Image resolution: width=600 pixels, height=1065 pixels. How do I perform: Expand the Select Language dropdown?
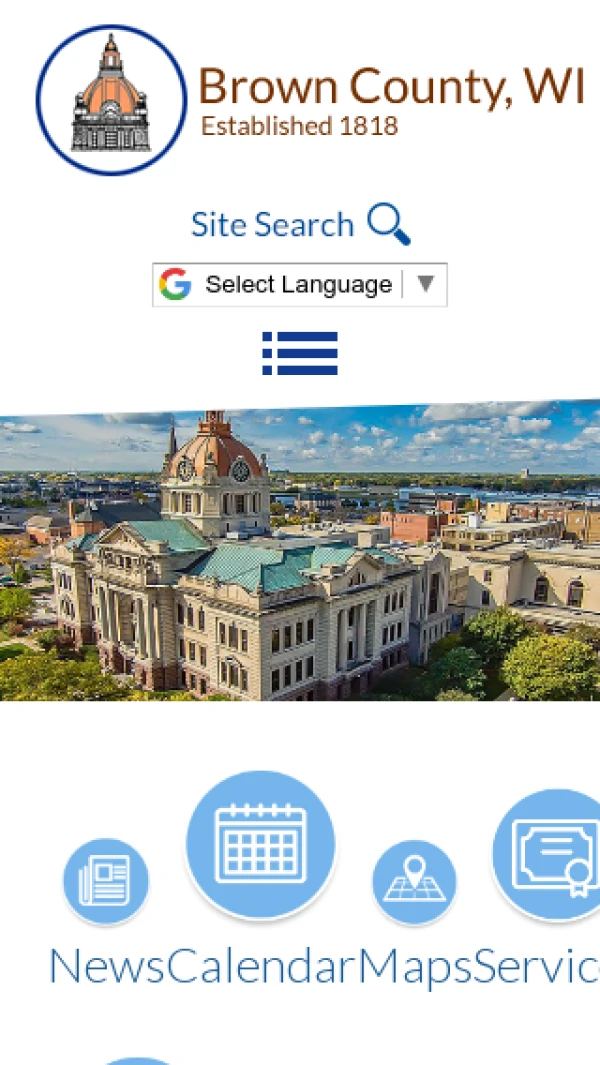coord(300,285)
